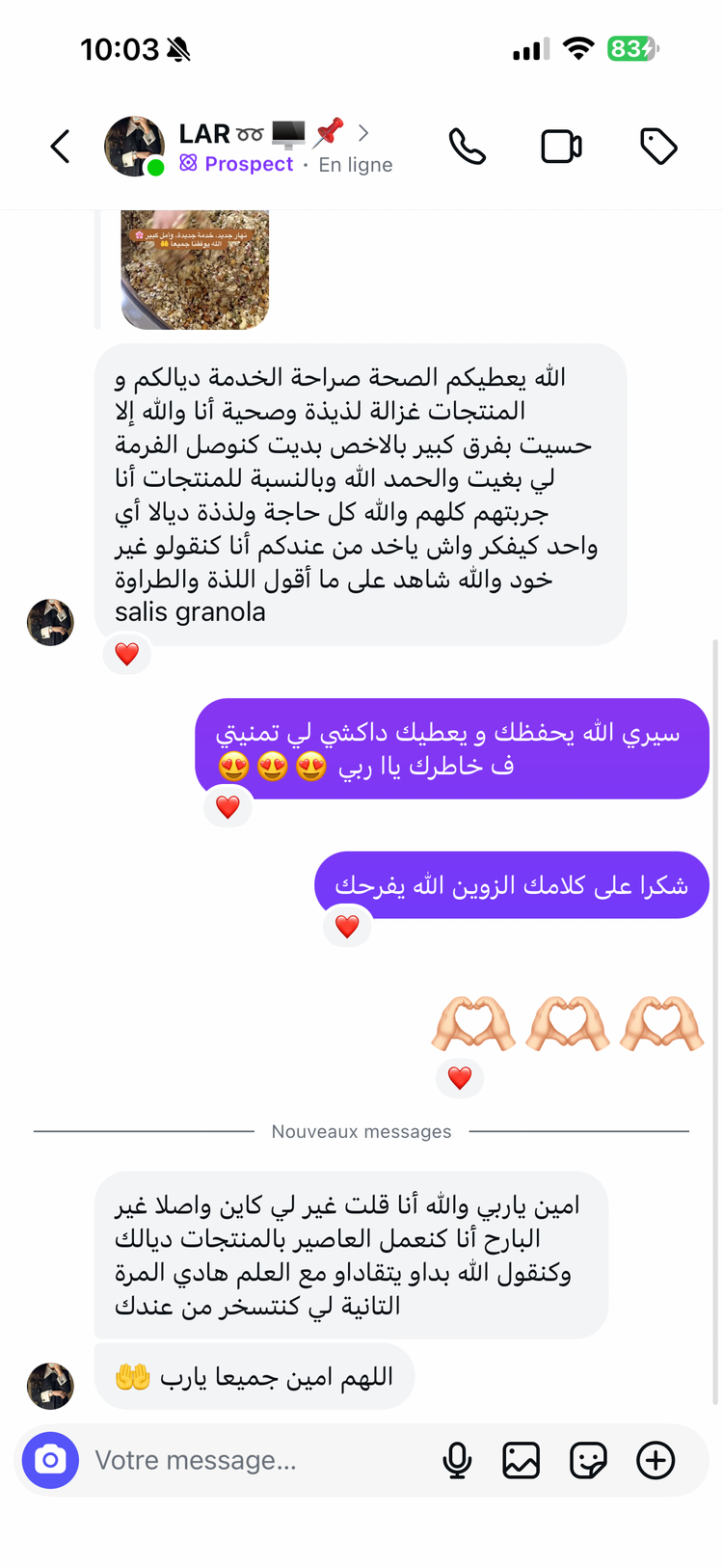Viewport: 723px width, 1568px height.
Task: Open the granola photo reply thumbnail
Action: pyautogui.click(x=195, y=270)
